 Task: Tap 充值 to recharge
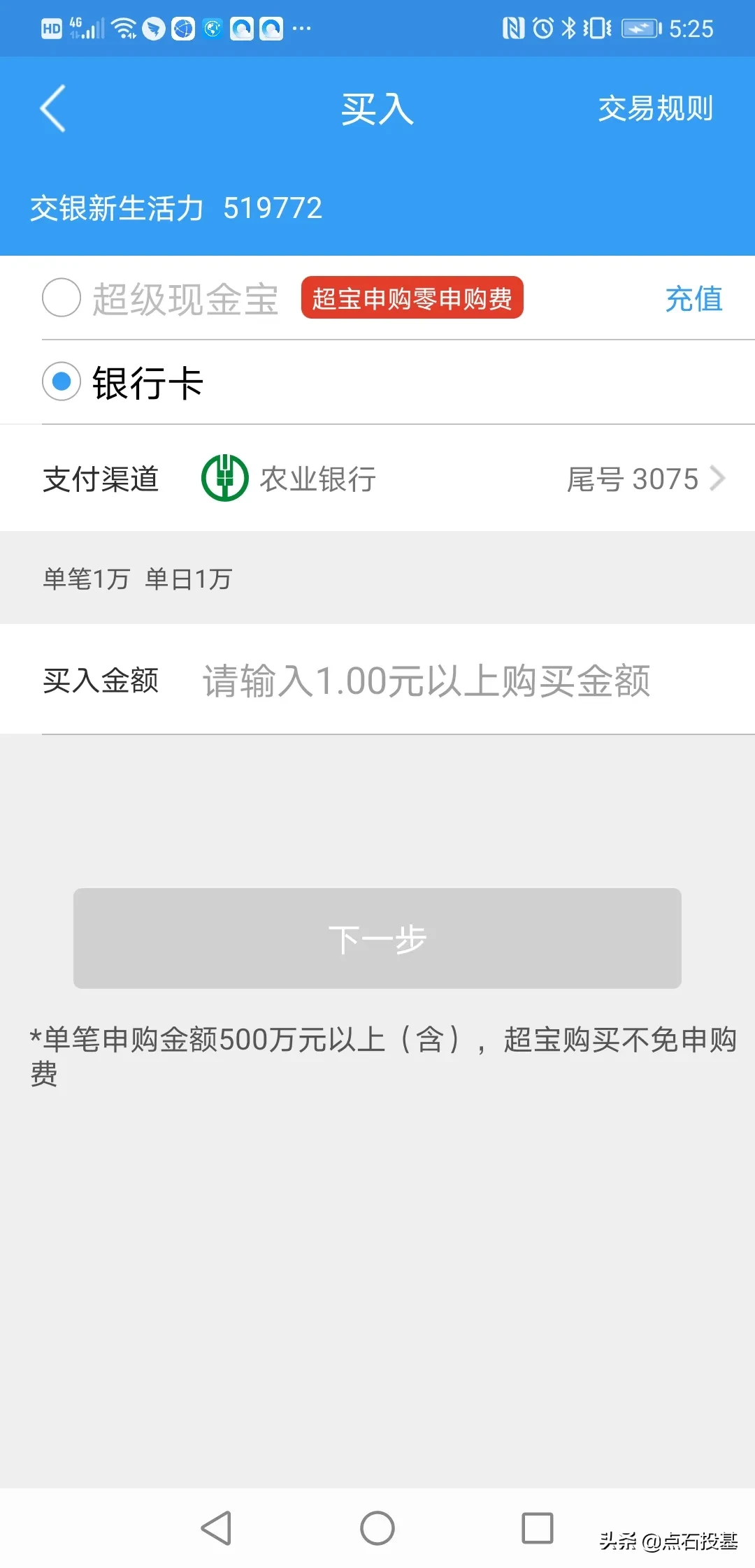tap(693, 299)
